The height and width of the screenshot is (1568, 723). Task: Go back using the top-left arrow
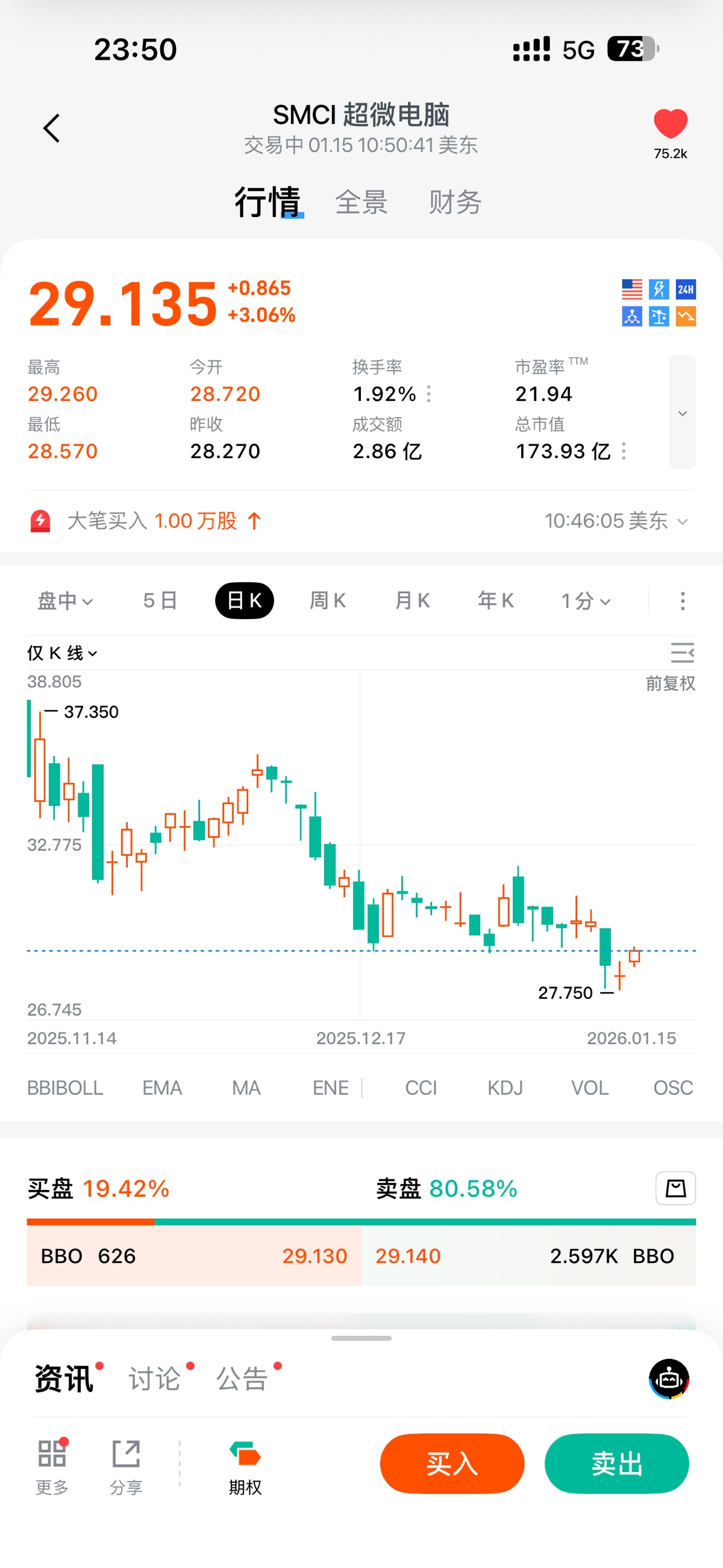52,128
